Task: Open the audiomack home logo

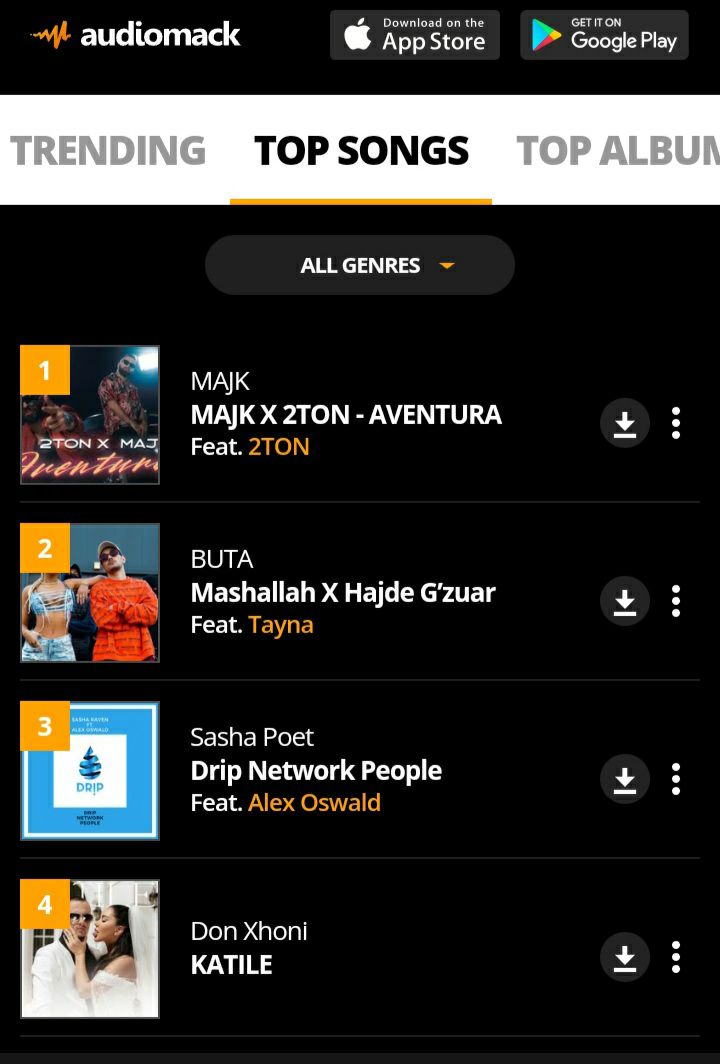Action: click(135, 35)
